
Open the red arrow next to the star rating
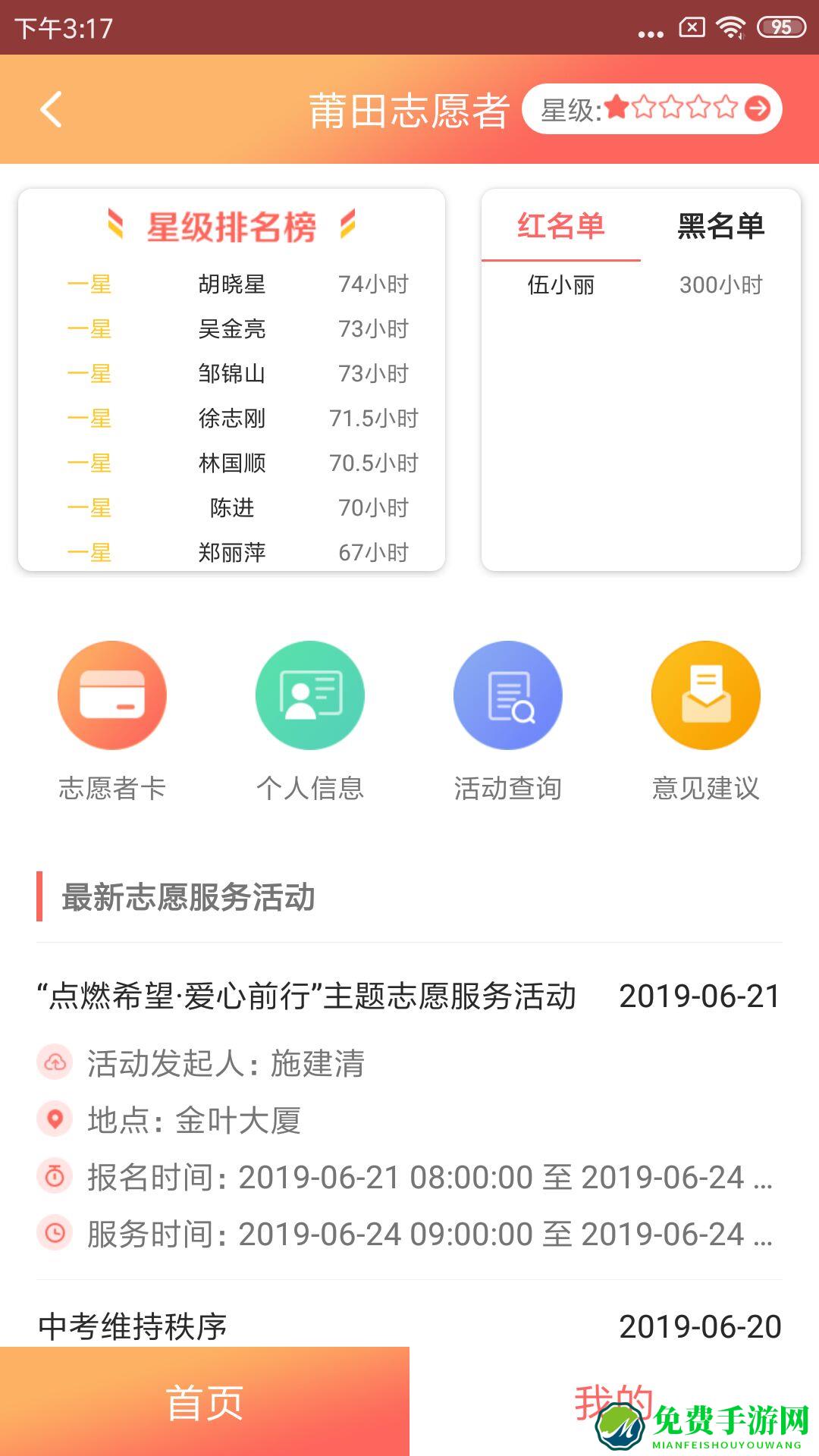756,108
